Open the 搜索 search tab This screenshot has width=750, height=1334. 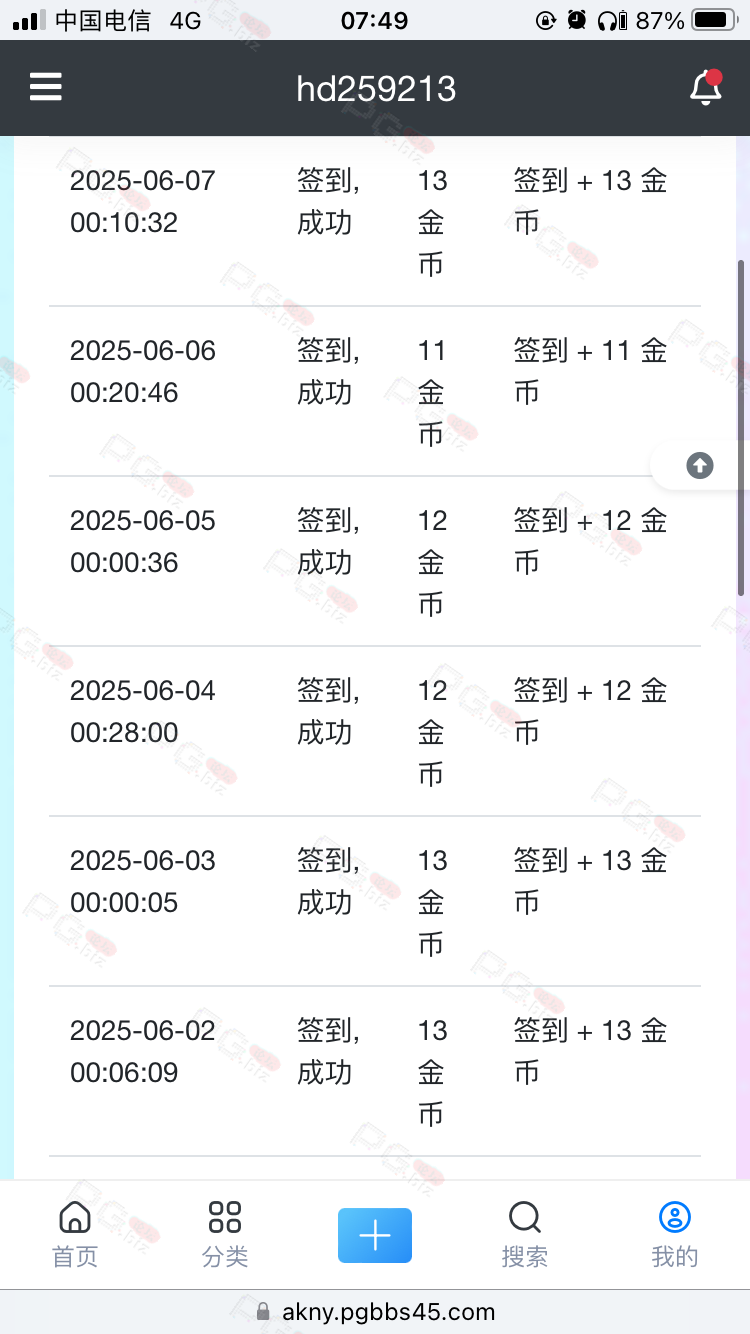[x=525, y=1234]
